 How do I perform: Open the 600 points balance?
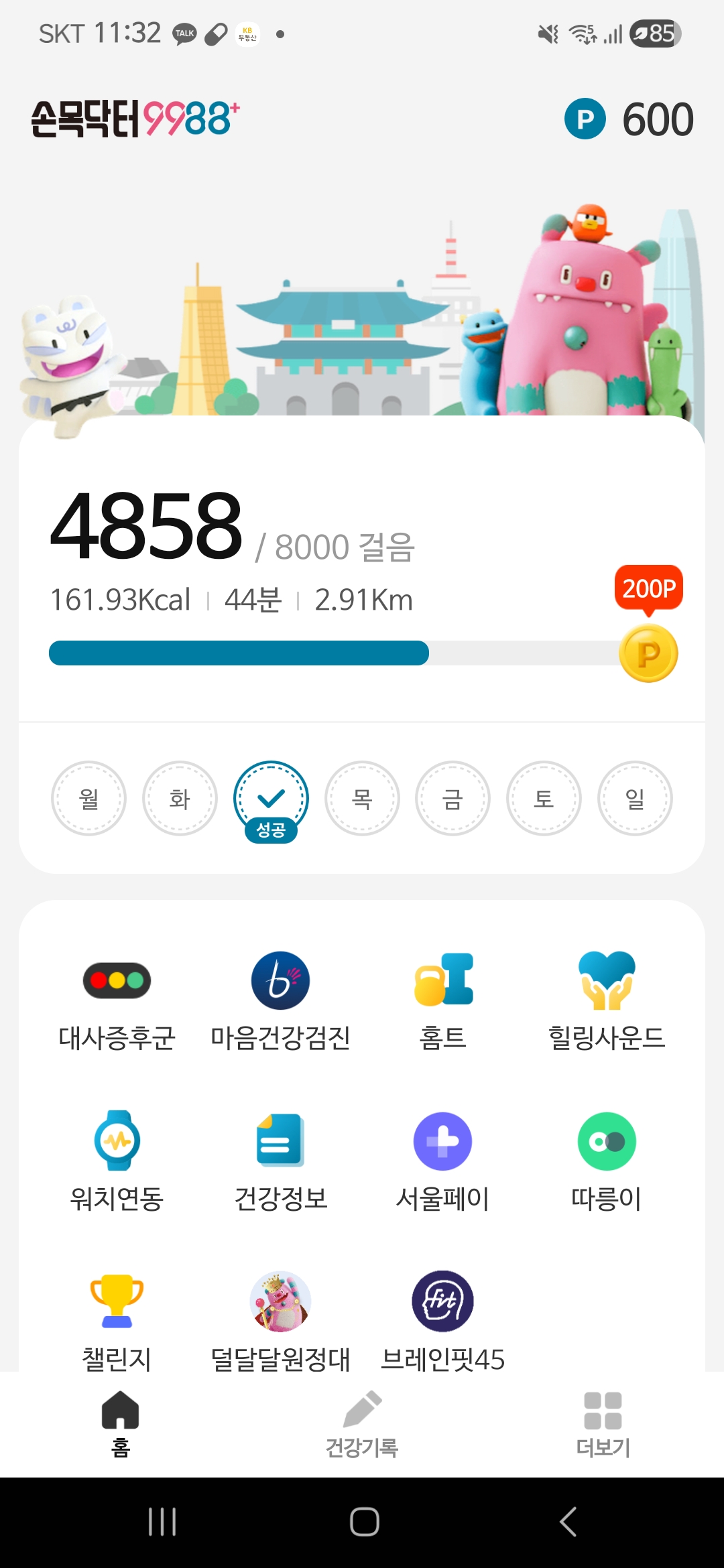pos(629,119)
